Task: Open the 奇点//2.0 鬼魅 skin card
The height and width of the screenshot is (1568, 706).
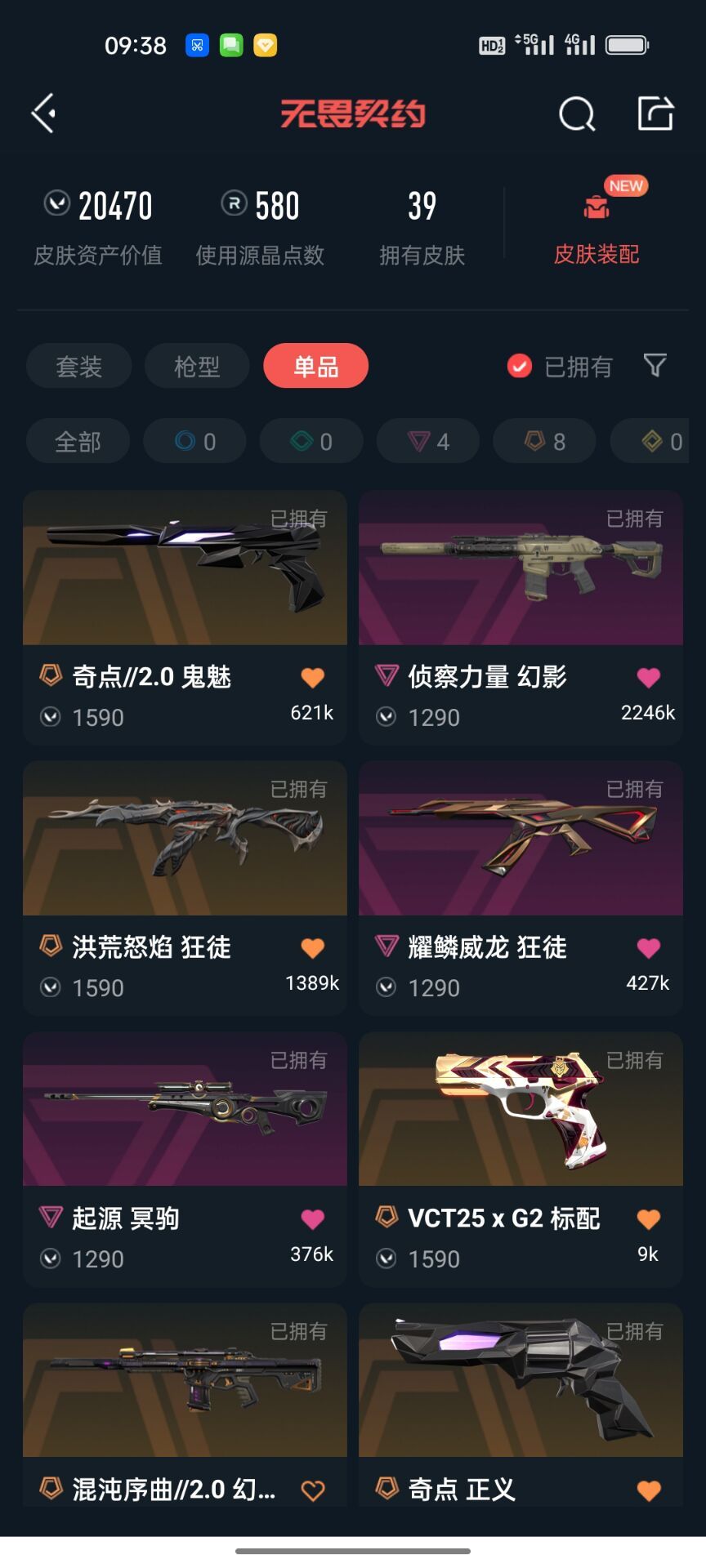Action: pyautogui.click(x=185, y=617)
